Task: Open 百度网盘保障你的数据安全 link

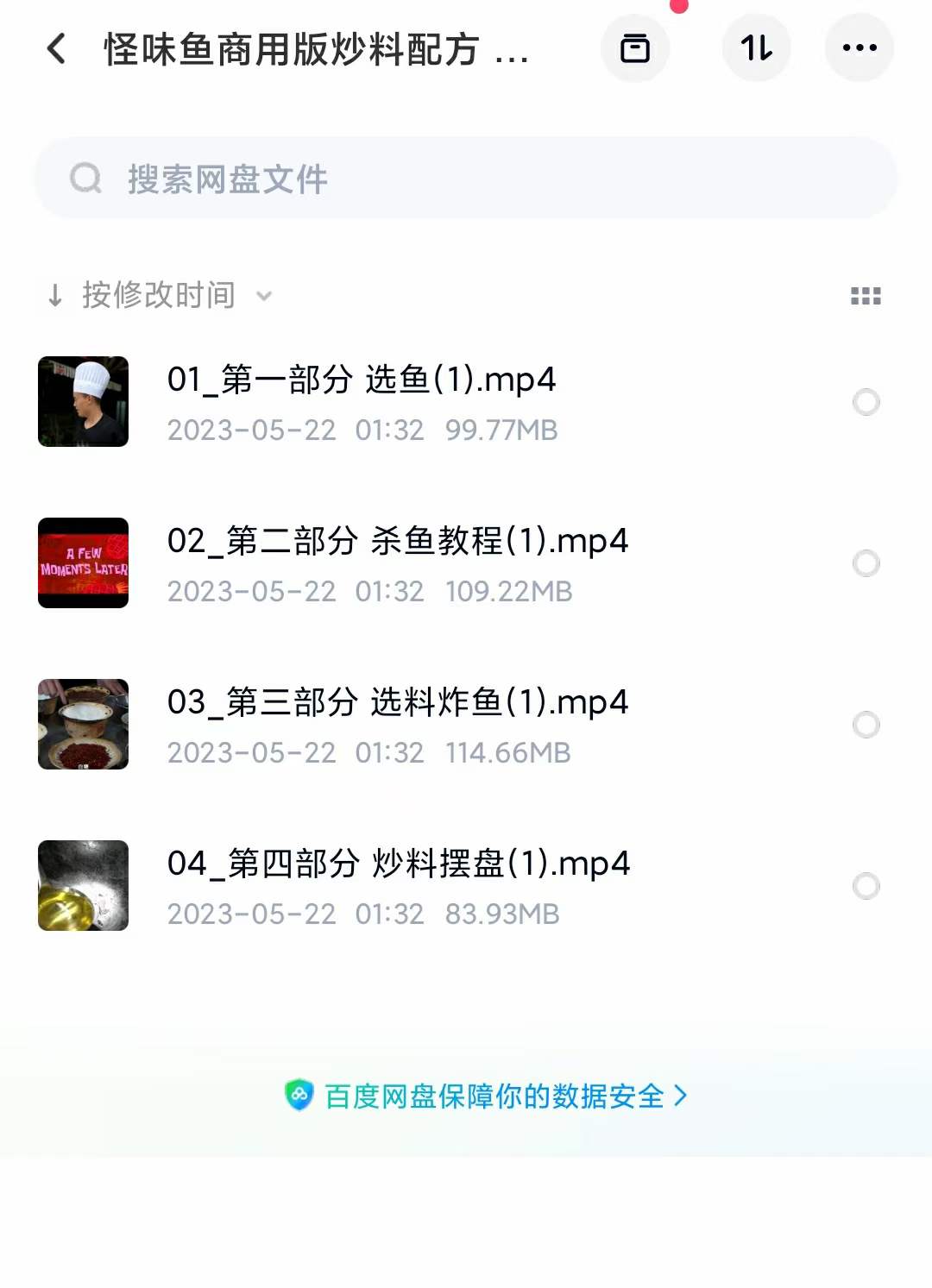Action: 492,1096
